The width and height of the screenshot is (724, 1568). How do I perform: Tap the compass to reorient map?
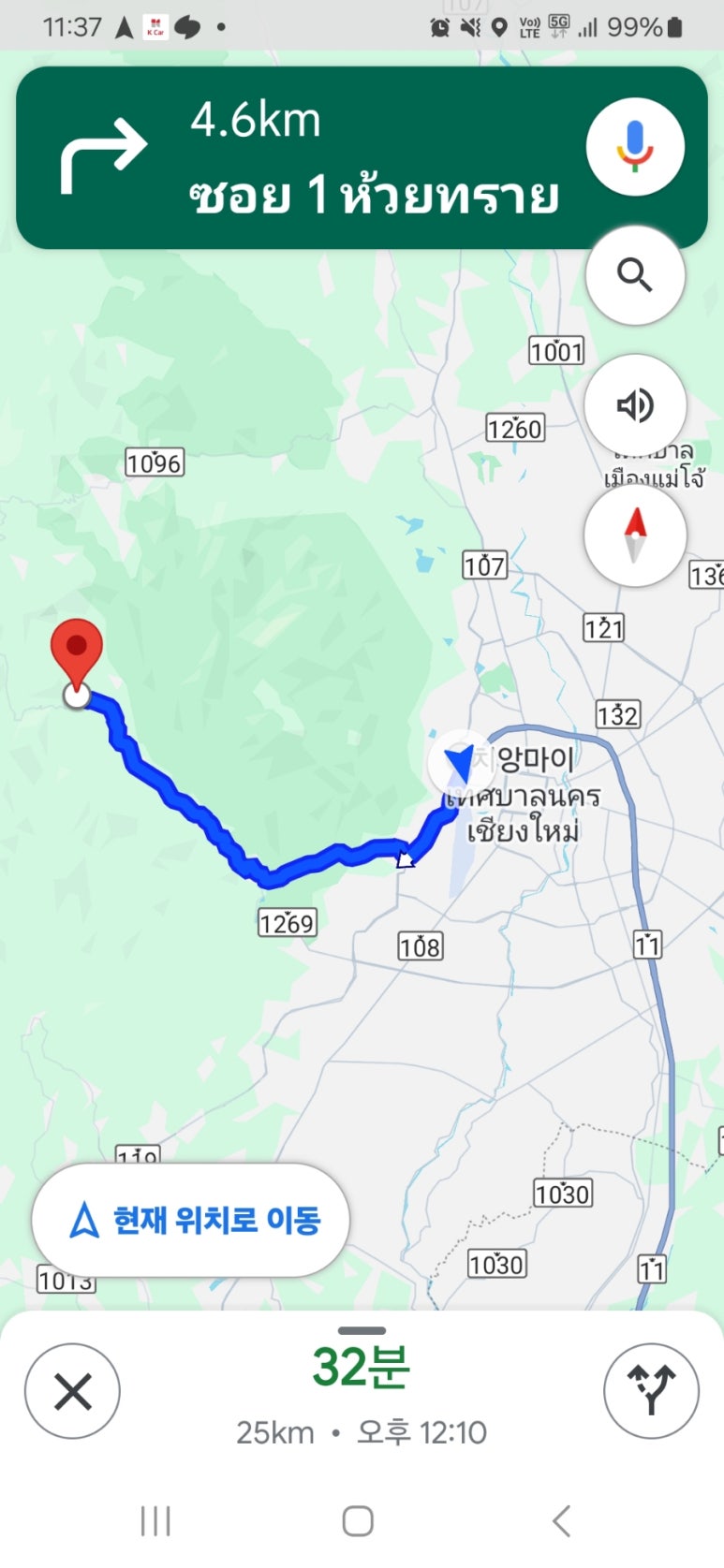pos(634,535)
